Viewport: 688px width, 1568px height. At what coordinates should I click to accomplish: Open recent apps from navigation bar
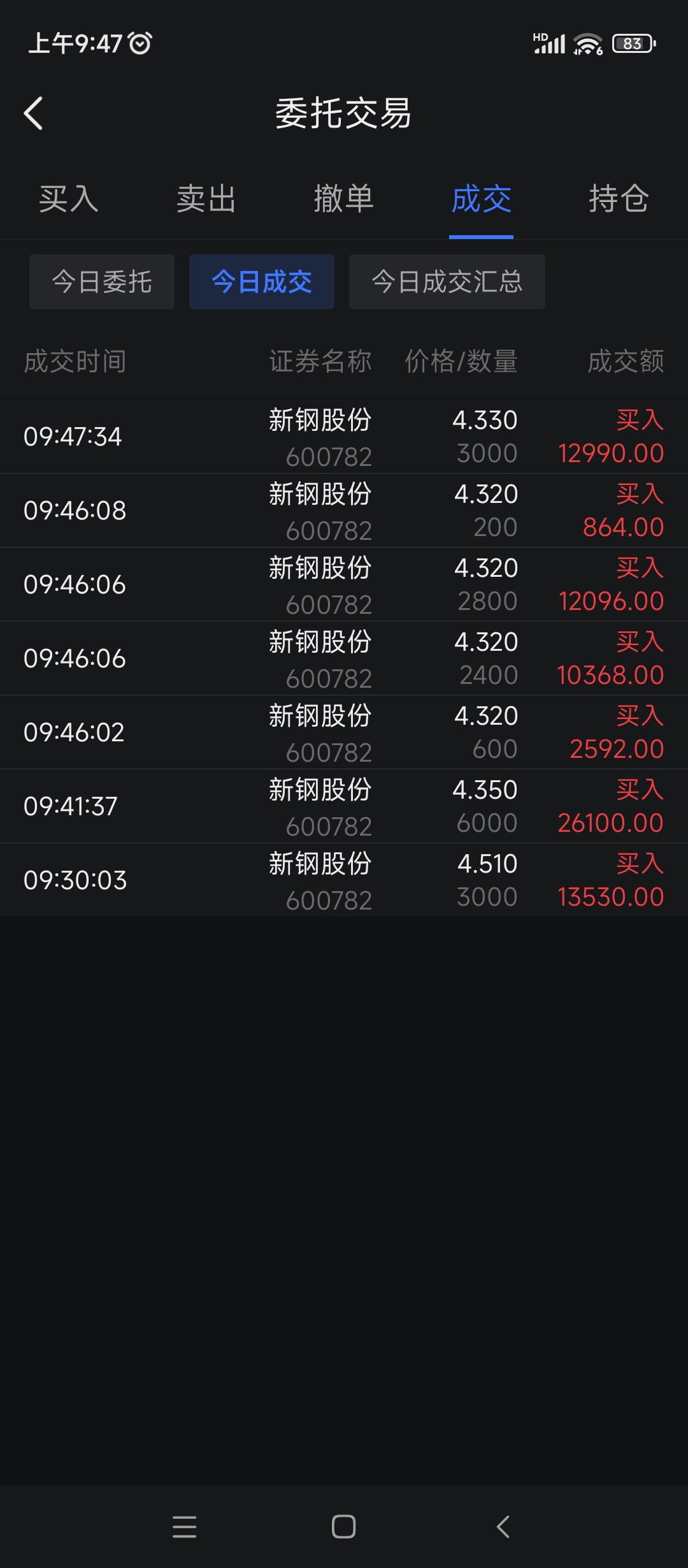coord(185,1527)
